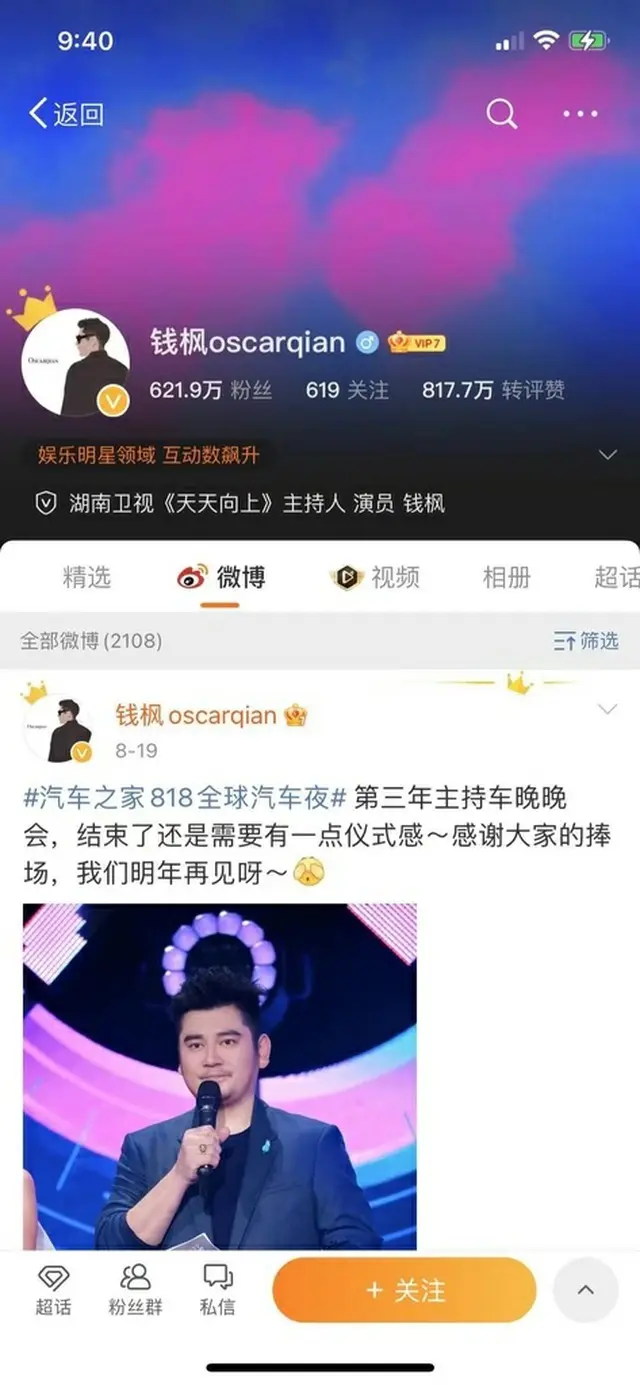Switch to the 微博 tab
Screen dimensions: 640x1385
(x=221, y=577)
